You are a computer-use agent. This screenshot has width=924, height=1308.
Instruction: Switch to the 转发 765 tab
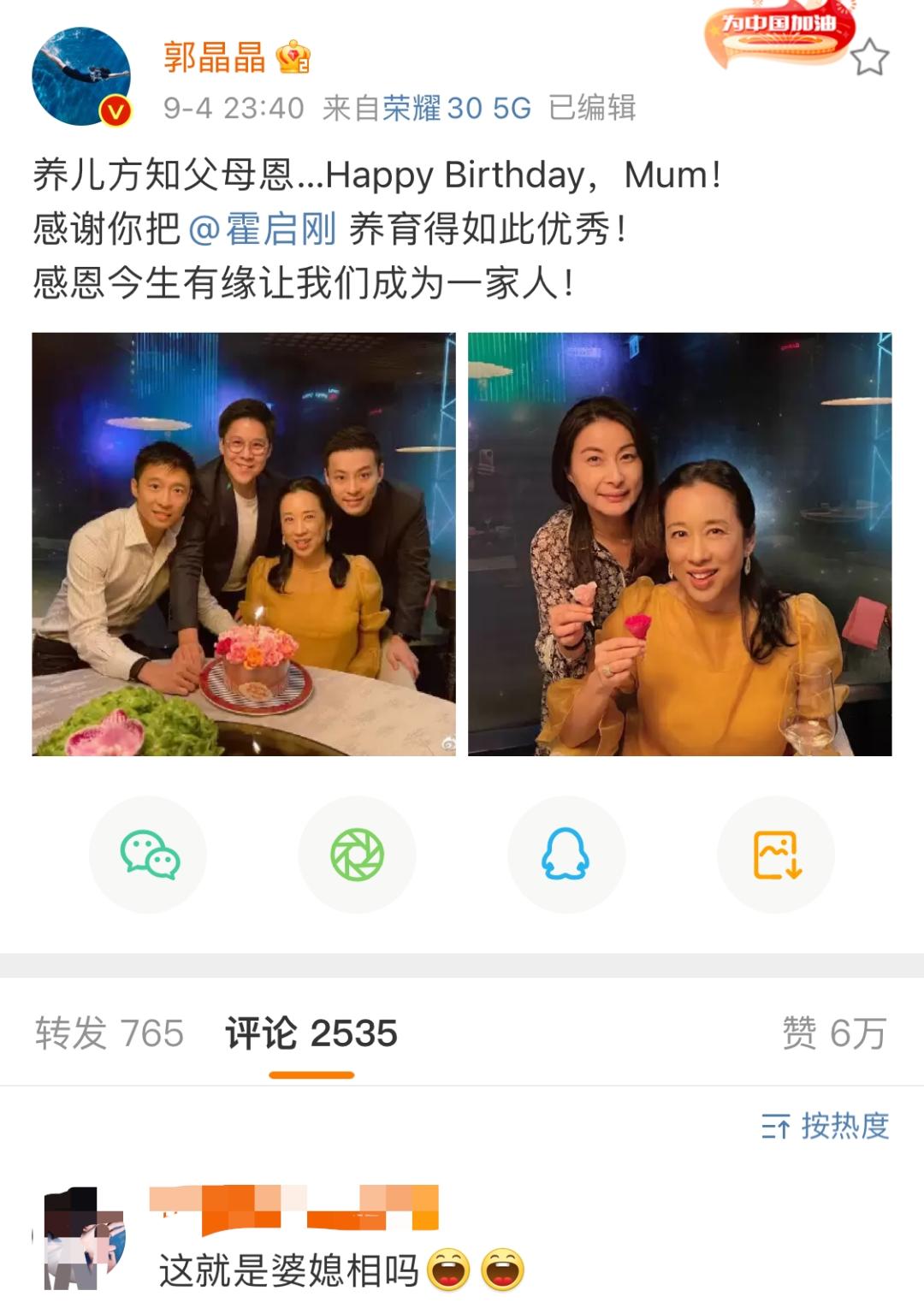(110, 1033)
